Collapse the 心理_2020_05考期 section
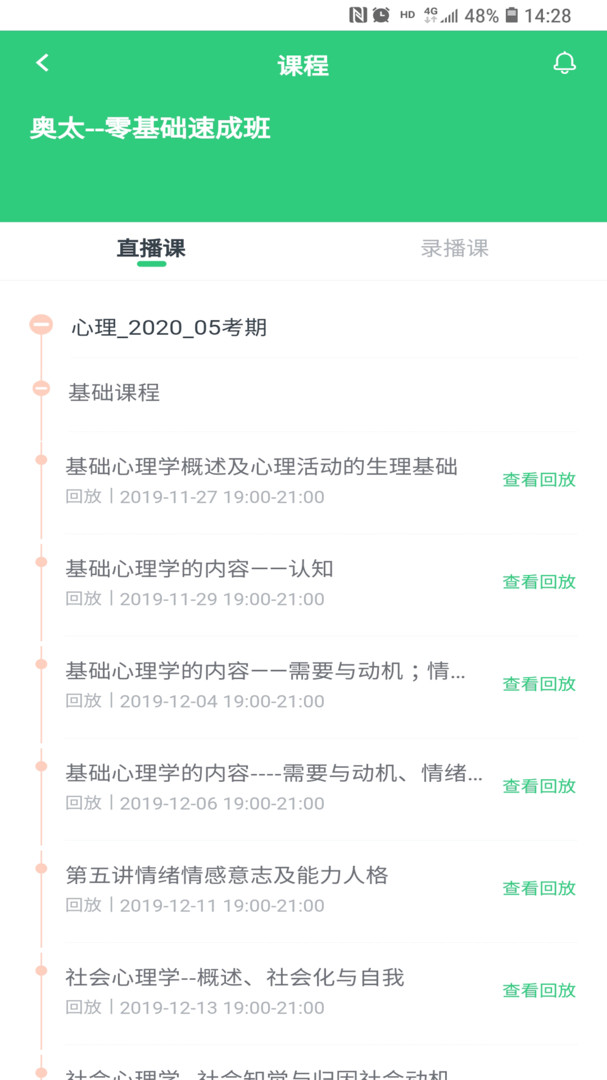This screenshot has width=607, height=1080. (41, 325)
